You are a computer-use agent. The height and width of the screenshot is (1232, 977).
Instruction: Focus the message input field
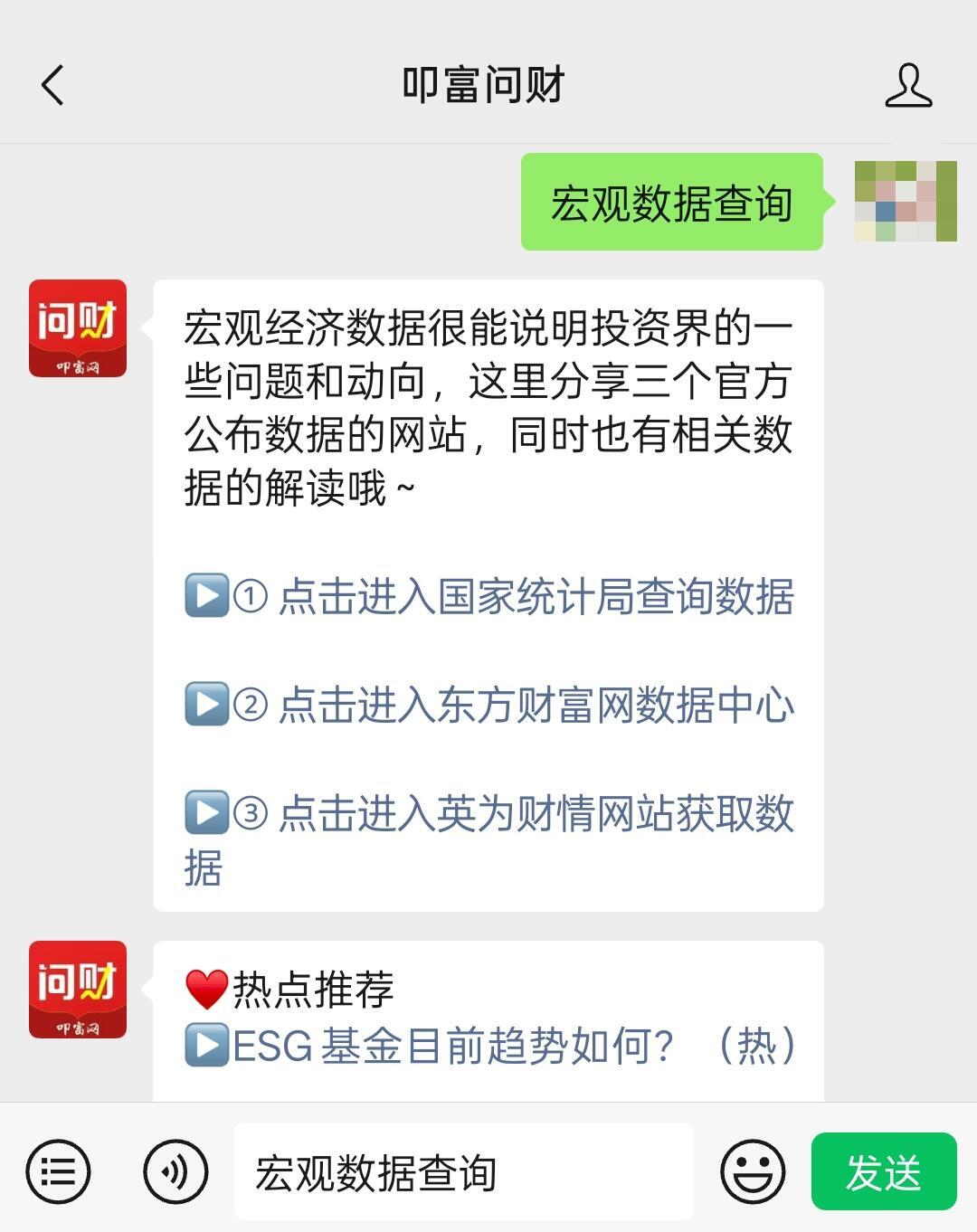click(463, 1172)
